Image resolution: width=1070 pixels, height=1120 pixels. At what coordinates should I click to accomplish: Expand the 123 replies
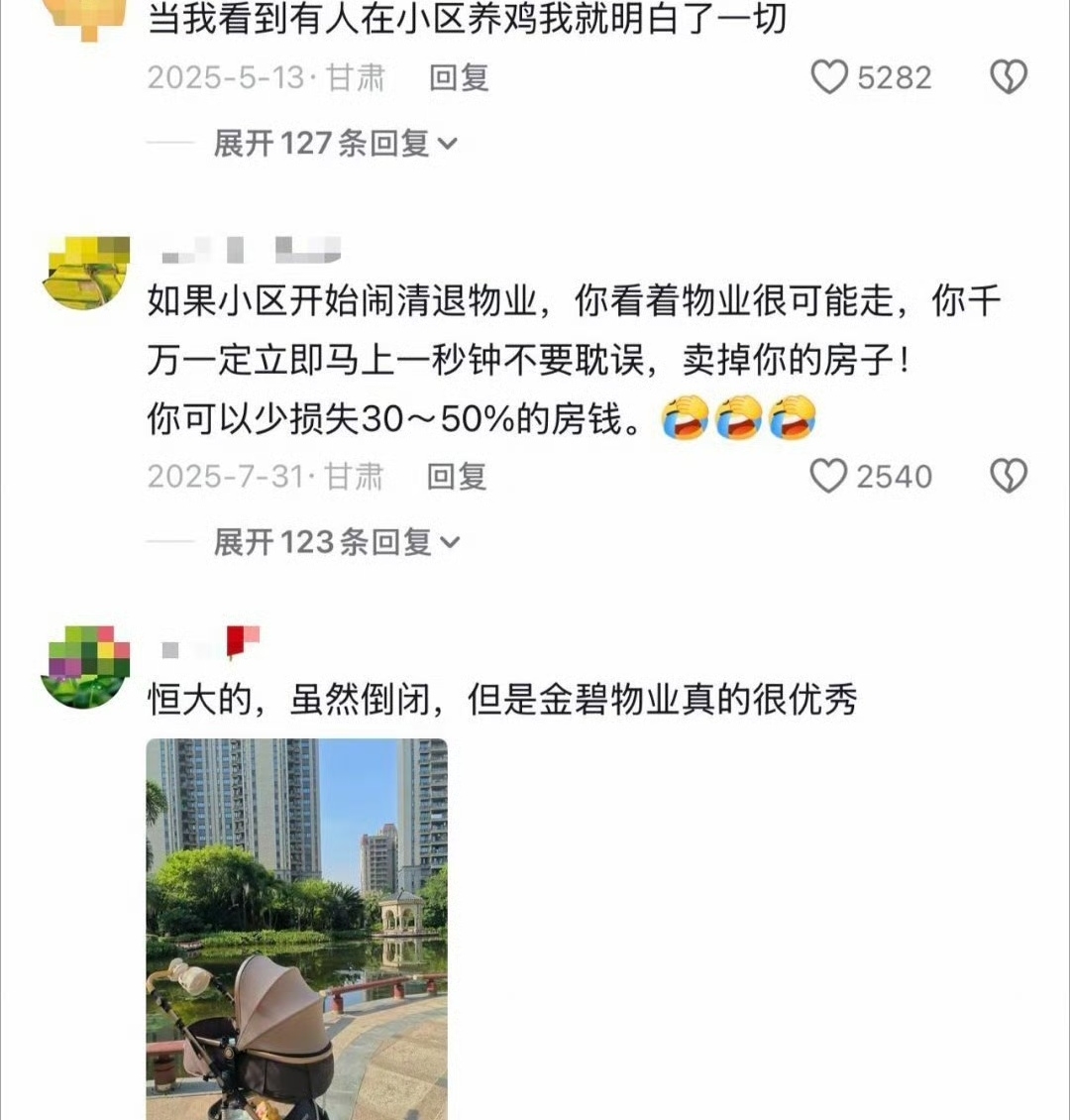[x=337, y=541]
